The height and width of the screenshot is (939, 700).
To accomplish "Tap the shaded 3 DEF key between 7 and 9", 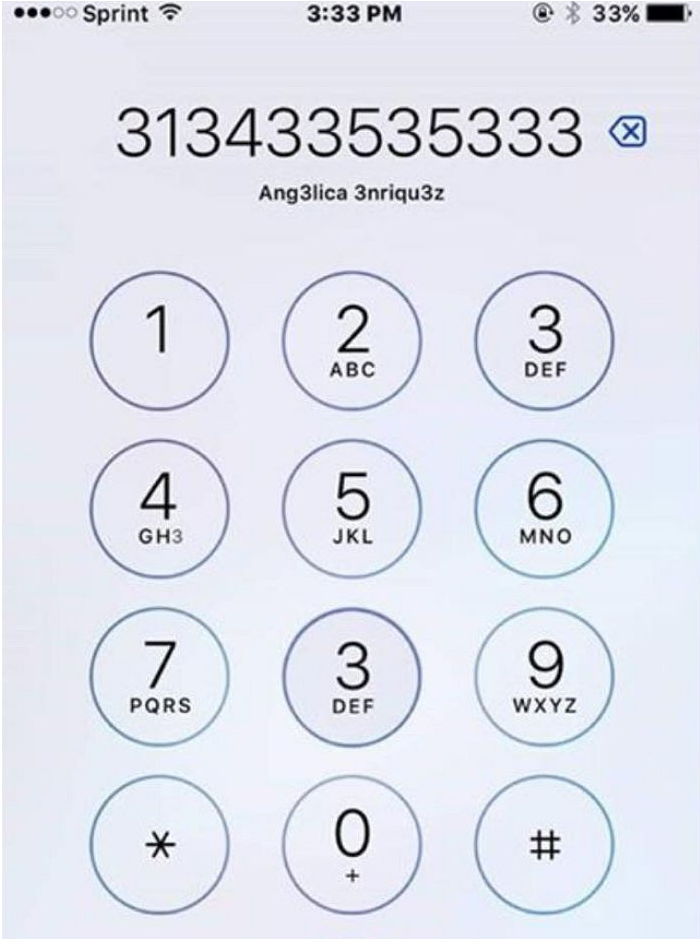I will tap(352, 677).
